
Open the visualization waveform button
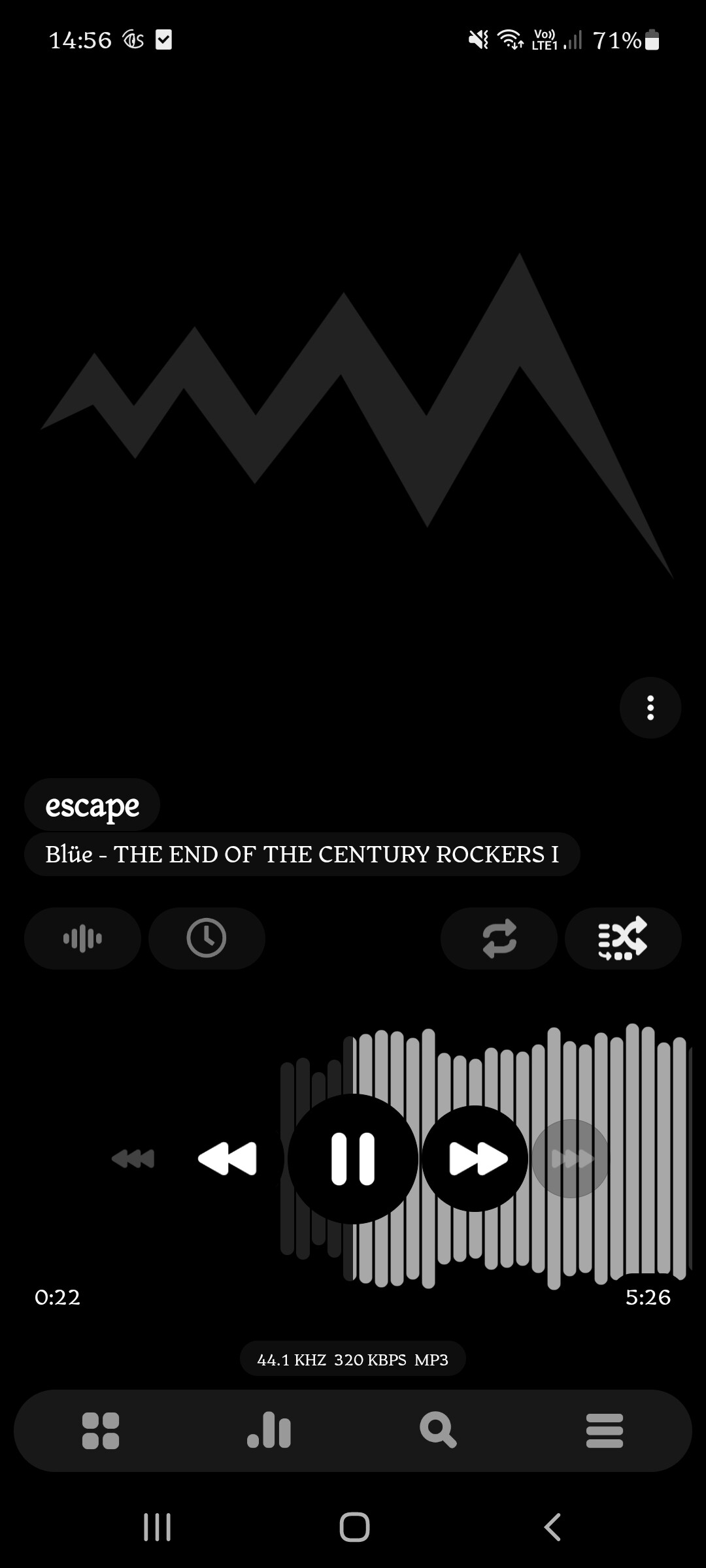pos(82,938)
